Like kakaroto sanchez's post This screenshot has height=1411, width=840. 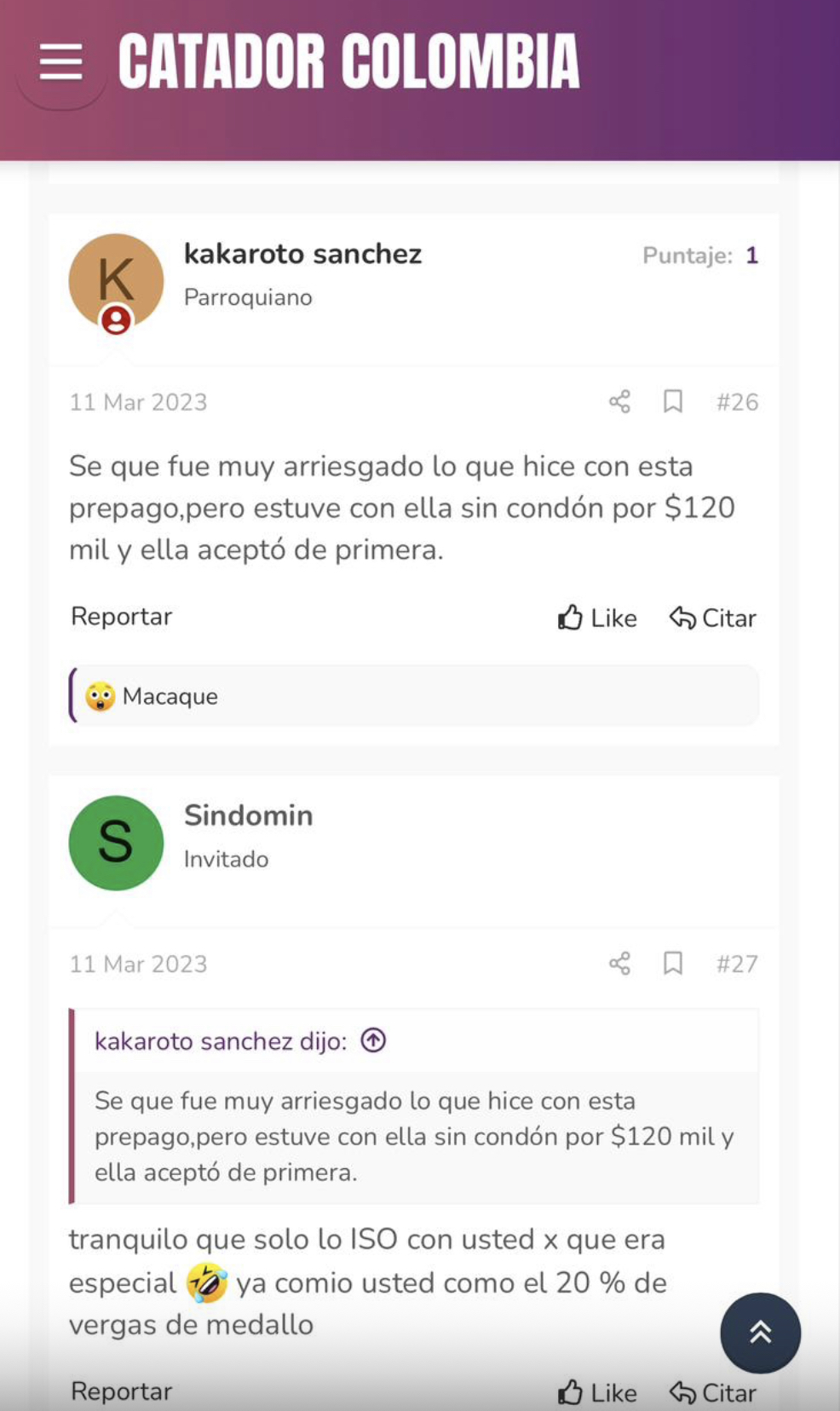(x=597, y=618)
